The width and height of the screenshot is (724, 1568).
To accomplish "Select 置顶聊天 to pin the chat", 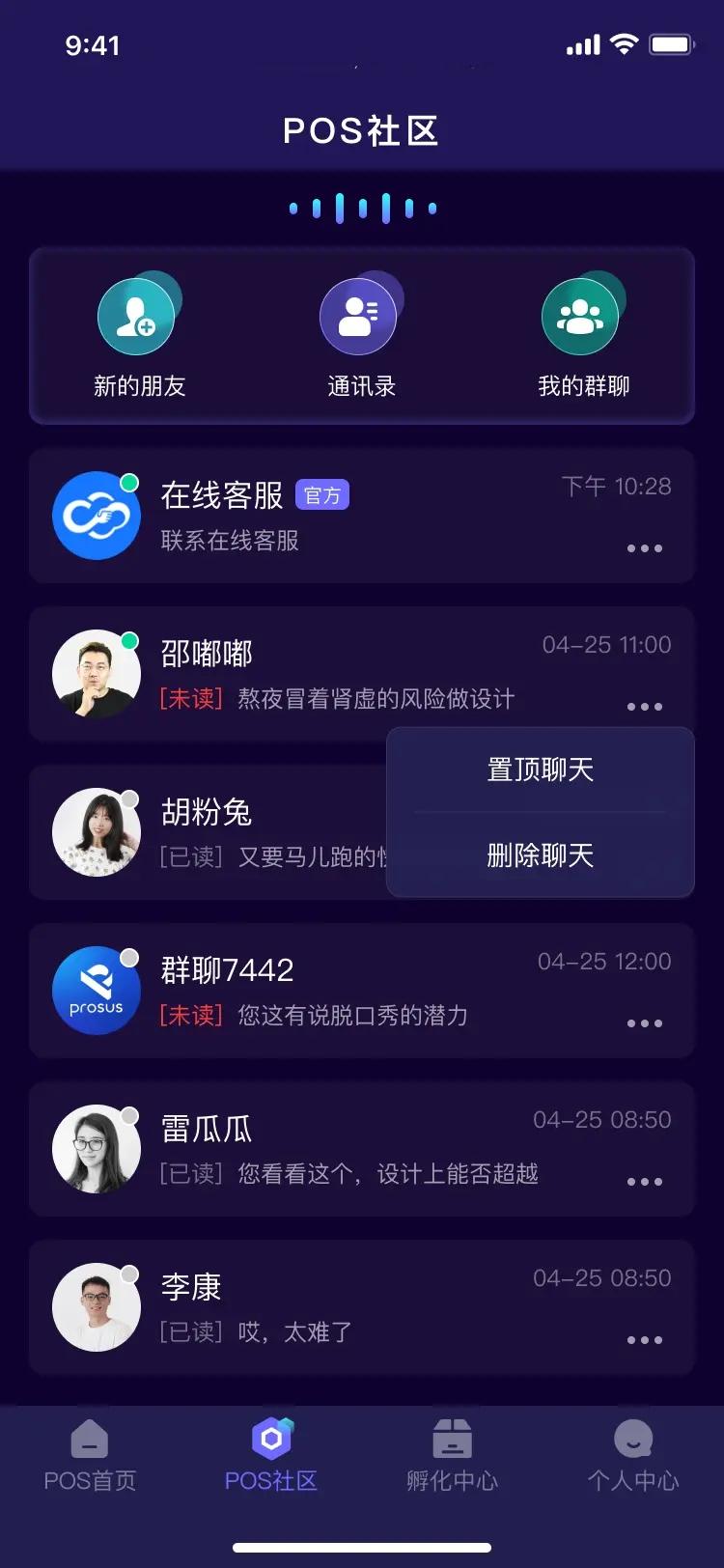I will 540,770.
